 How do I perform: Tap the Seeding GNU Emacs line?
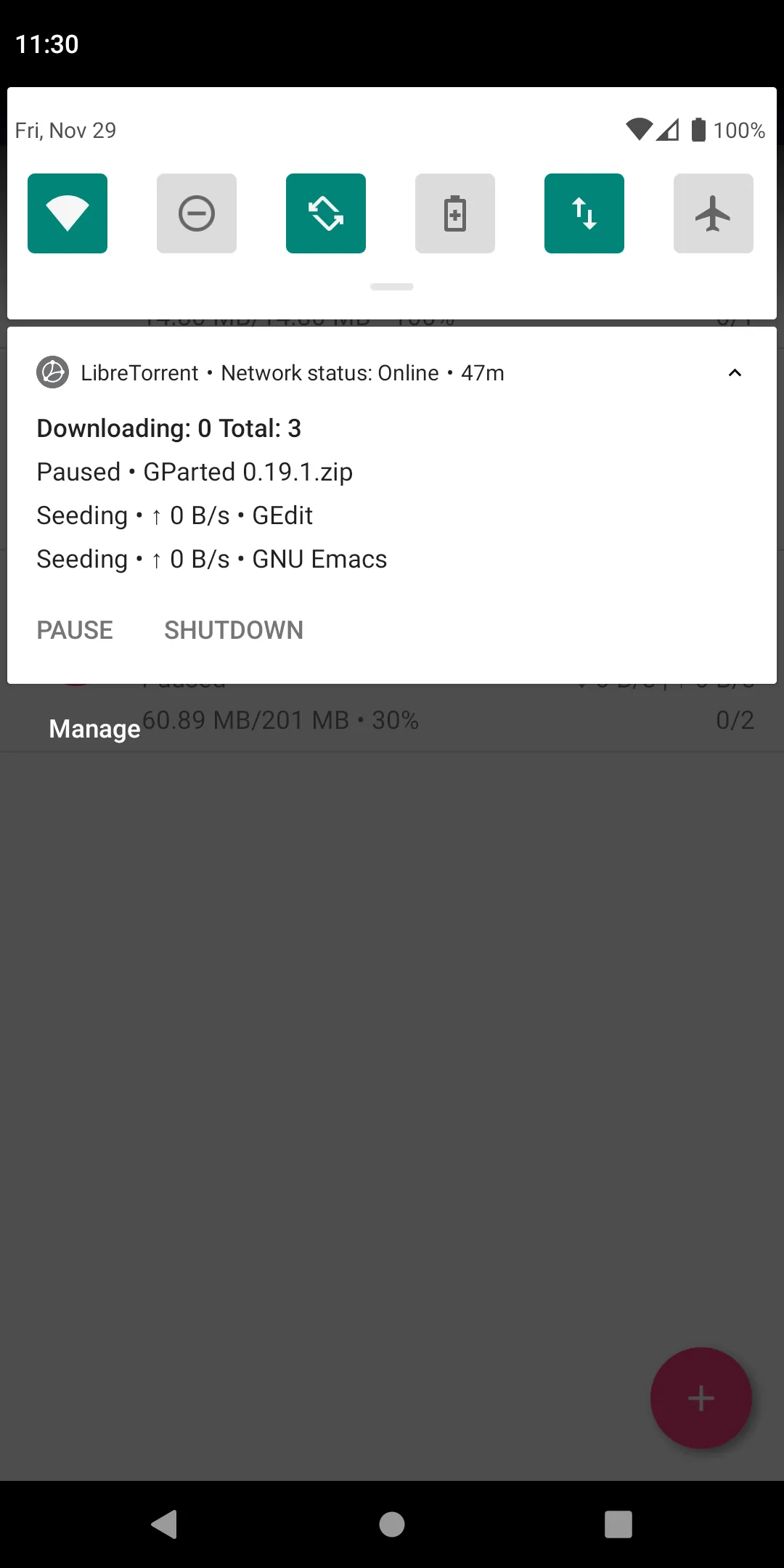211,558
